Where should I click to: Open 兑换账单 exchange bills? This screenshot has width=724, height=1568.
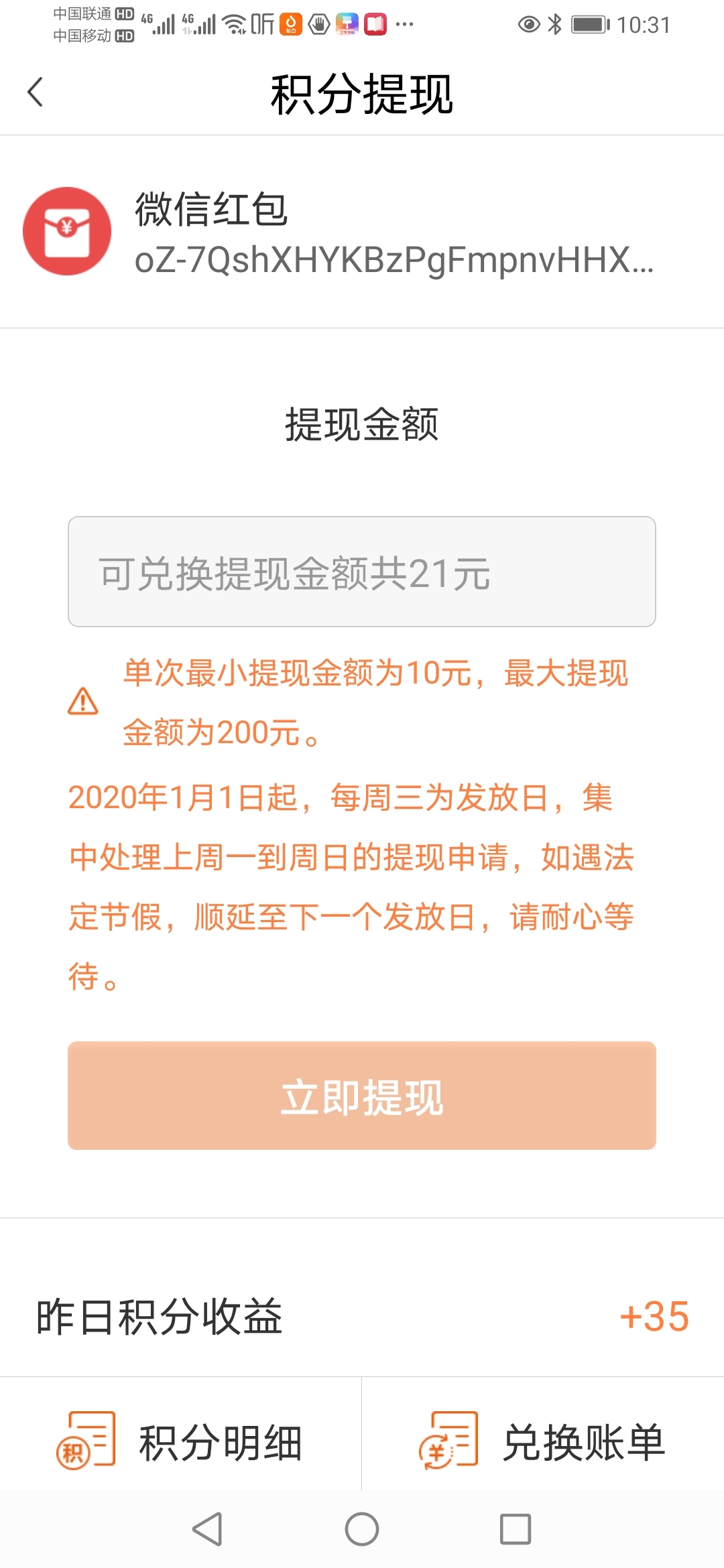pos(543,1441)
